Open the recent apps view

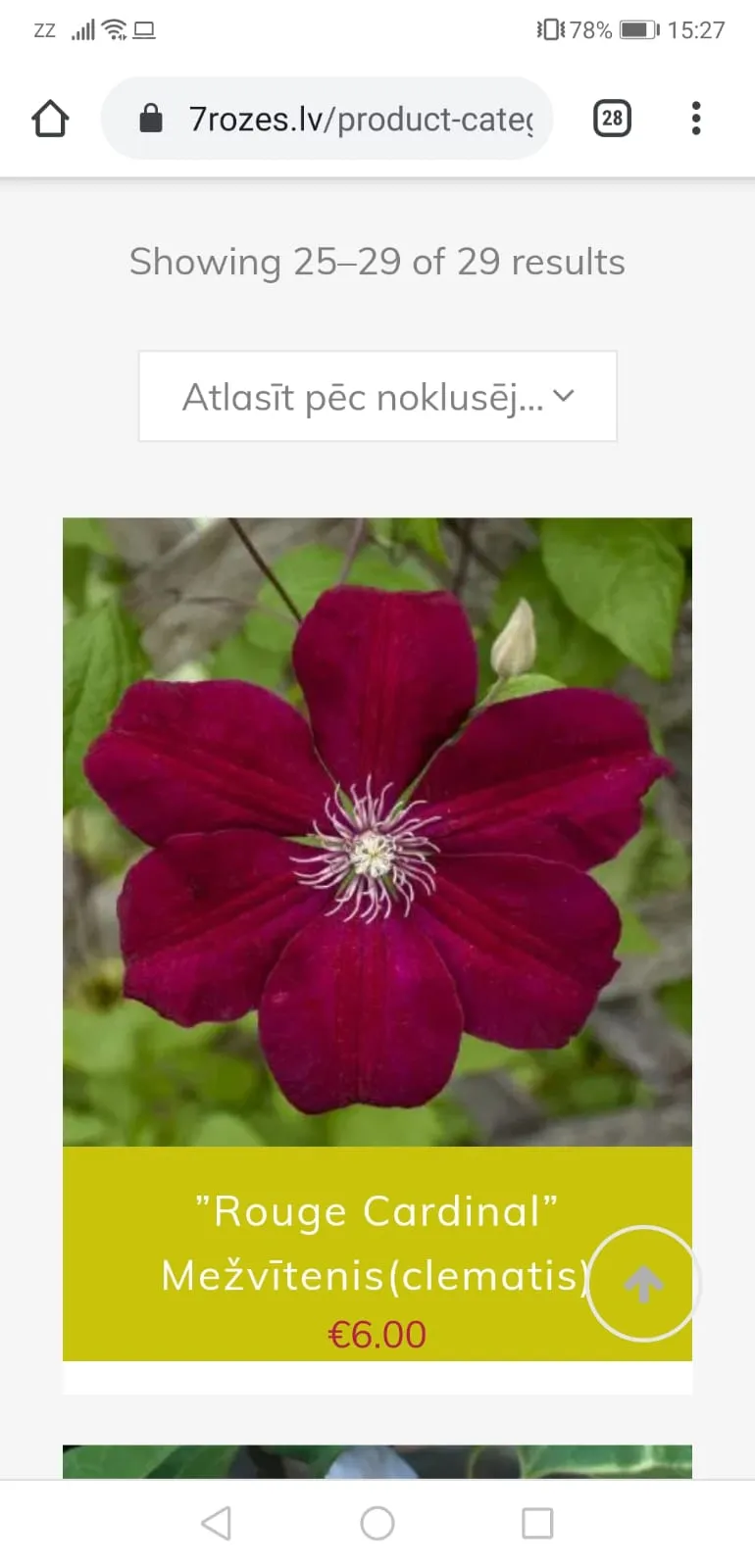click(x=537, y=1523)
